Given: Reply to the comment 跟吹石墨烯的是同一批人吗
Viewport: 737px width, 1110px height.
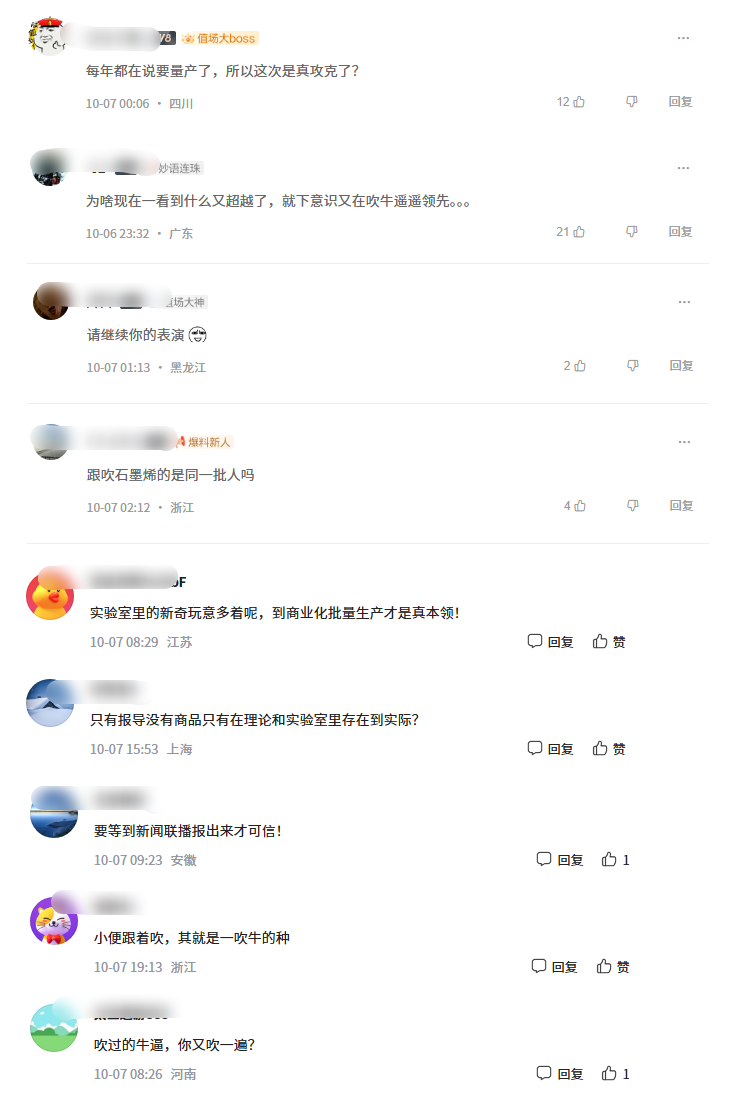Looking at the screenshot, I should (x=681, y=506).
